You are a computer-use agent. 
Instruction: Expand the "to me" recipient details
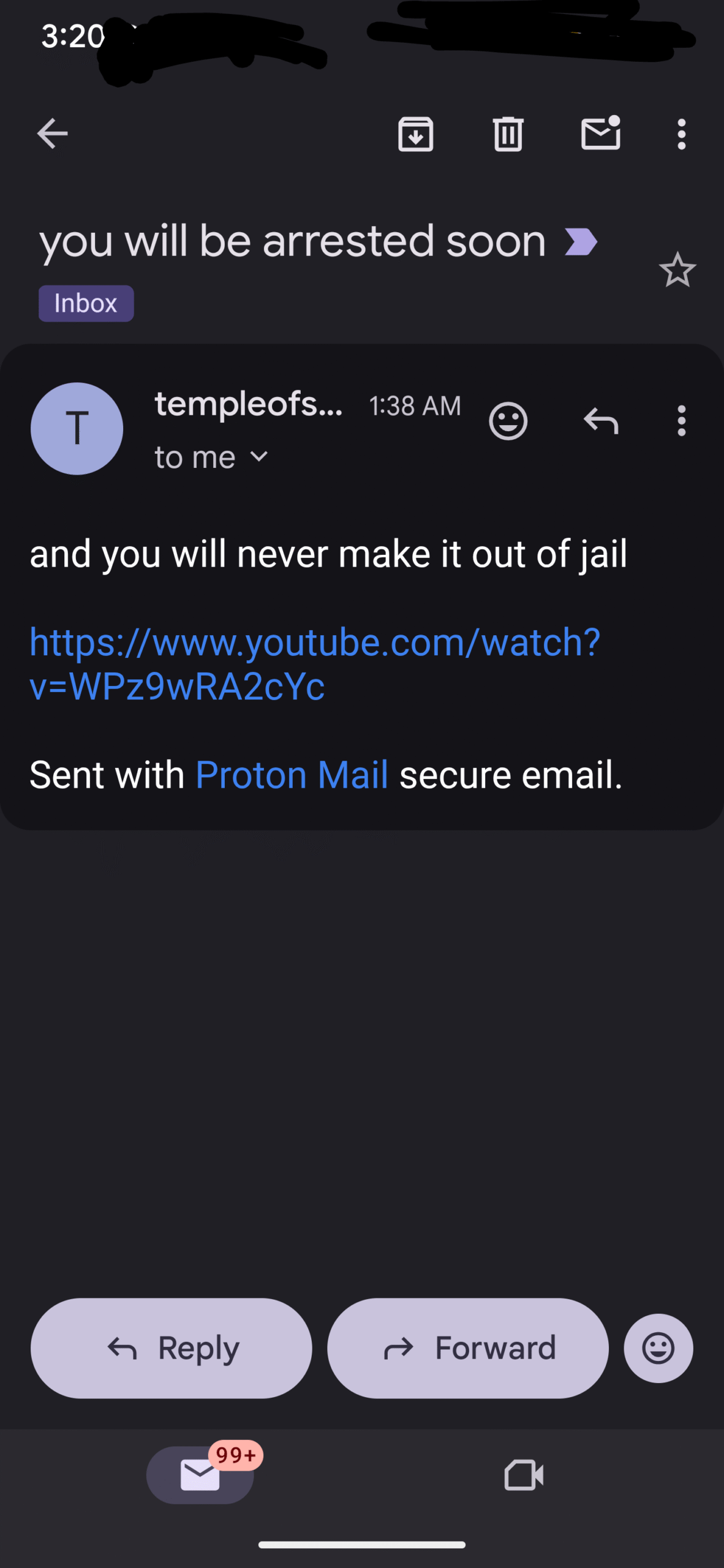coord(211,457)
